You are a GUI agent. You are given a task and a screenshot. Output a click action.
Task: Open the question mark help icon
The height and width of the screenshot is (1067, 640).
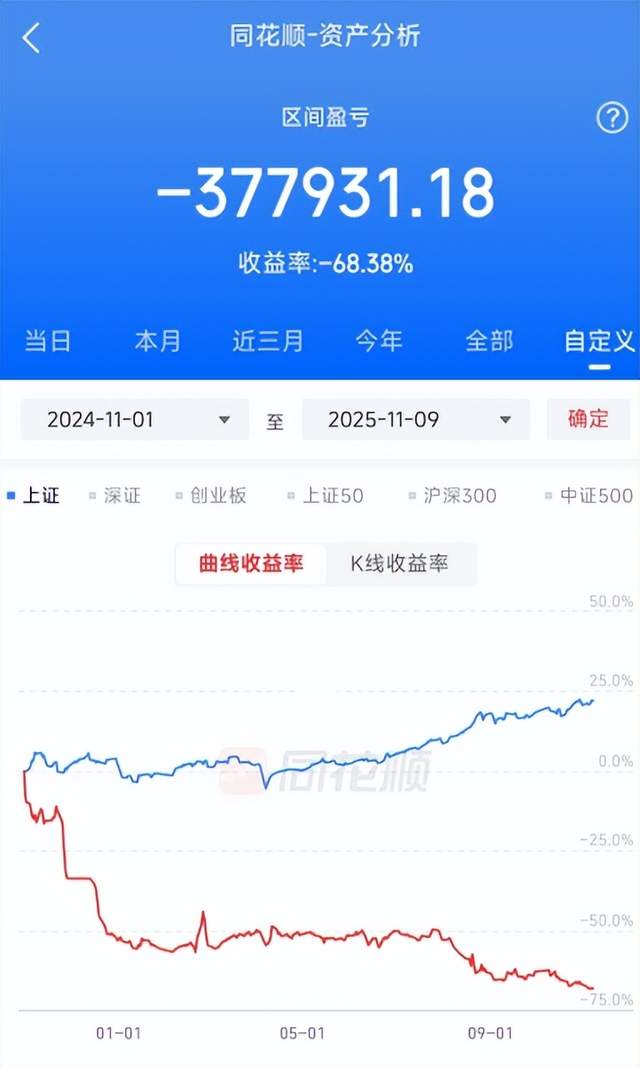point(611,118)
